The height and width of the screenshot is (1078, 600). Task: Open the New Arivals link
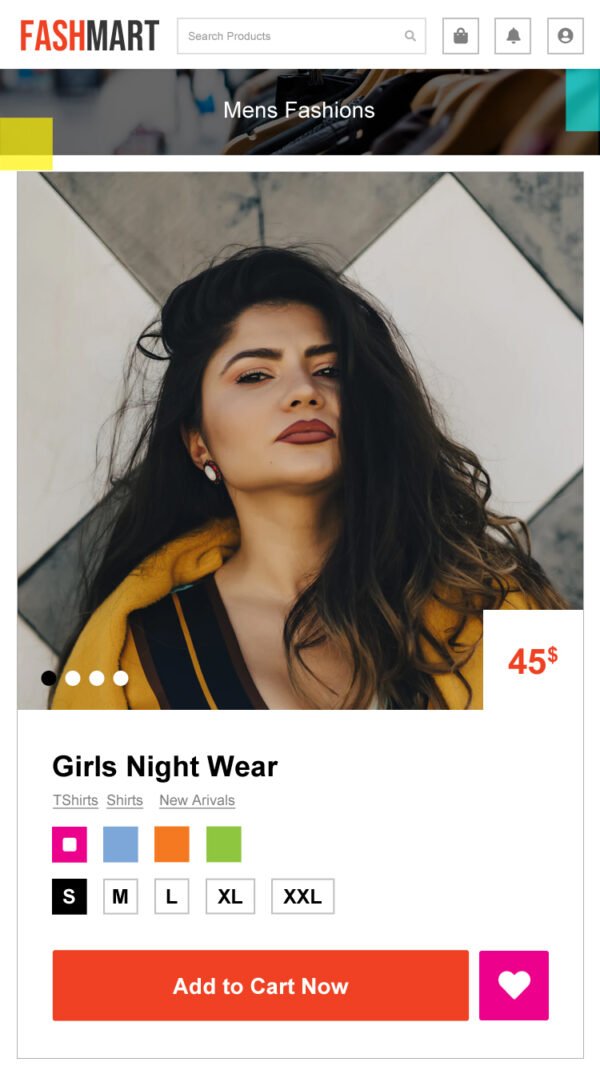(197, 801)
